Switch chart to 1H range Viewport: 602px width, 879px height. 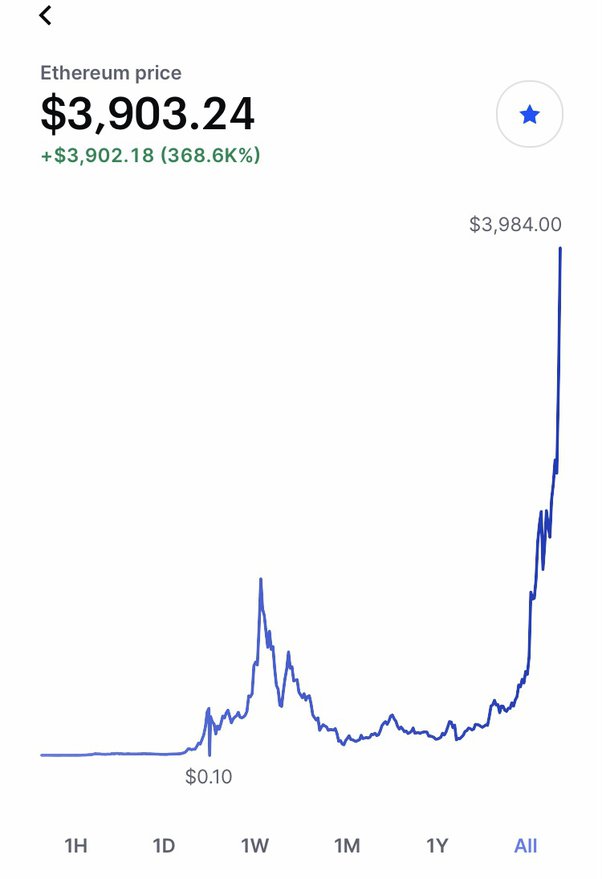click(x=76, y=846)
